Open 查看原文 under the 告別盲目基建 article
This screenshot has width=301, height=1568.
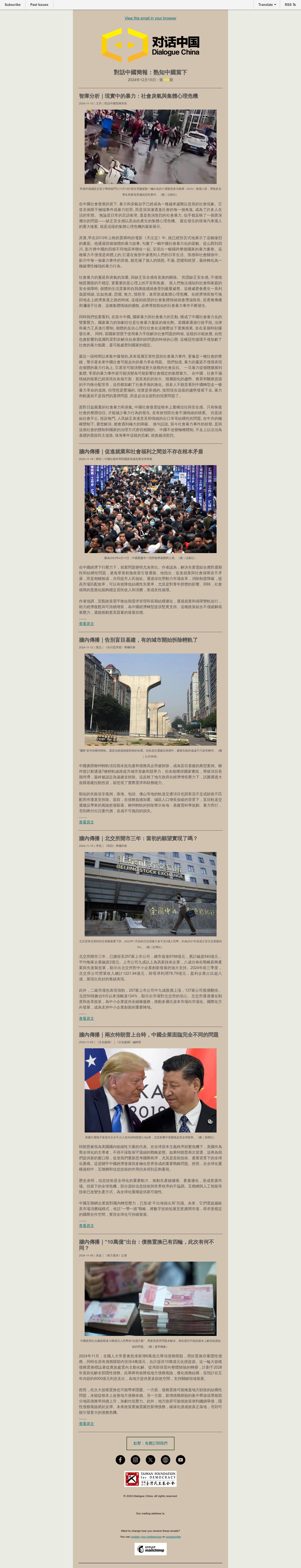pyautogui.click(x=87, y=822)
